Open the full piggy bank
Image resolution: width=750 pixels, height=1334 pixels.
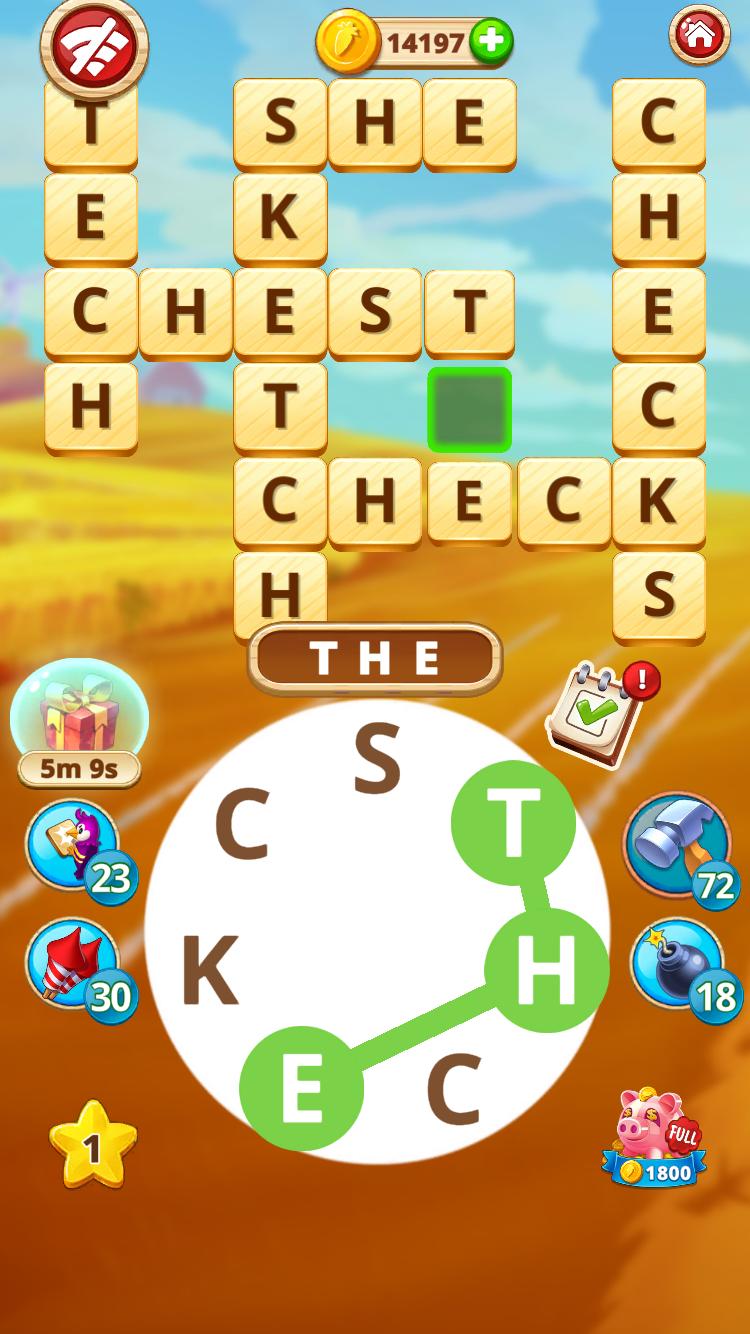654,1138
